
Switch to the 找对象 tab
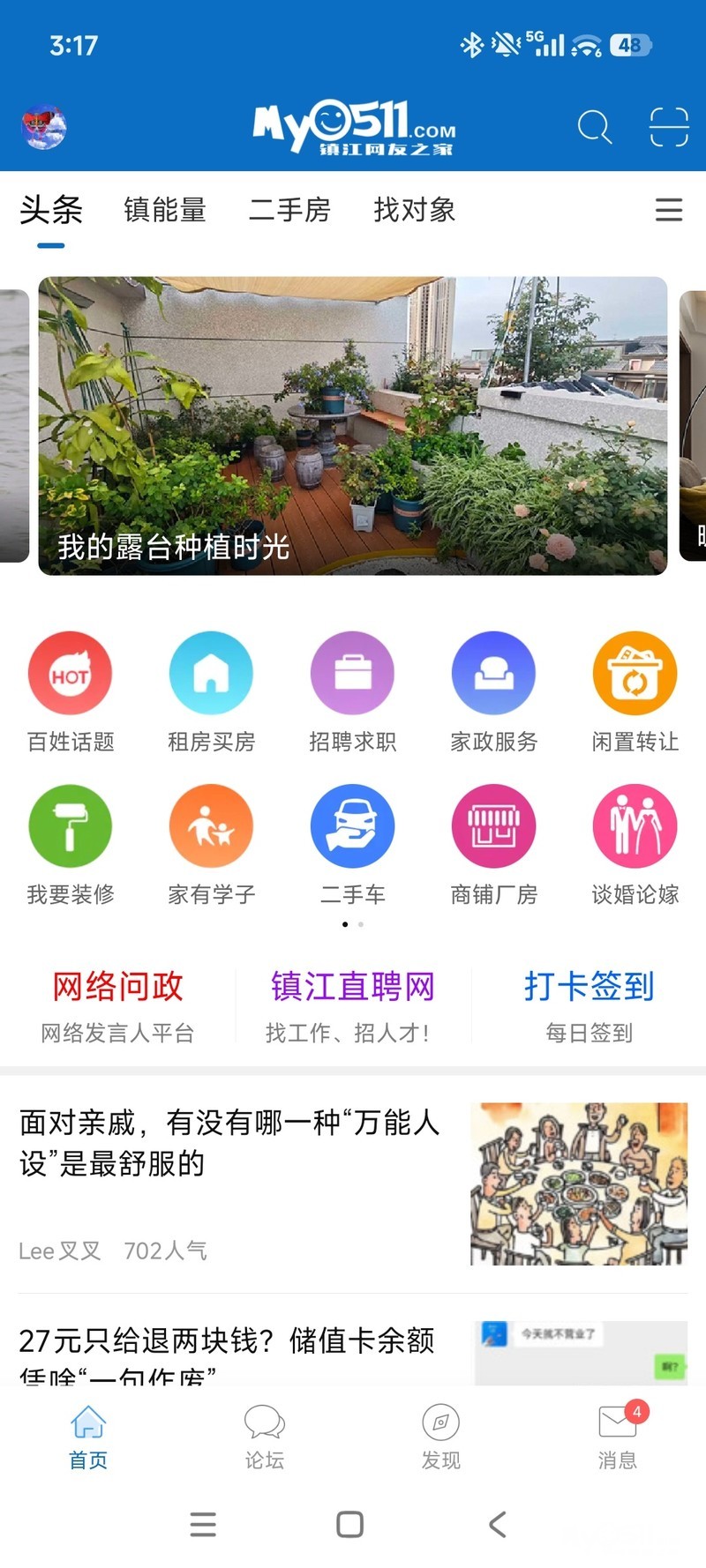tap(414, 210)
